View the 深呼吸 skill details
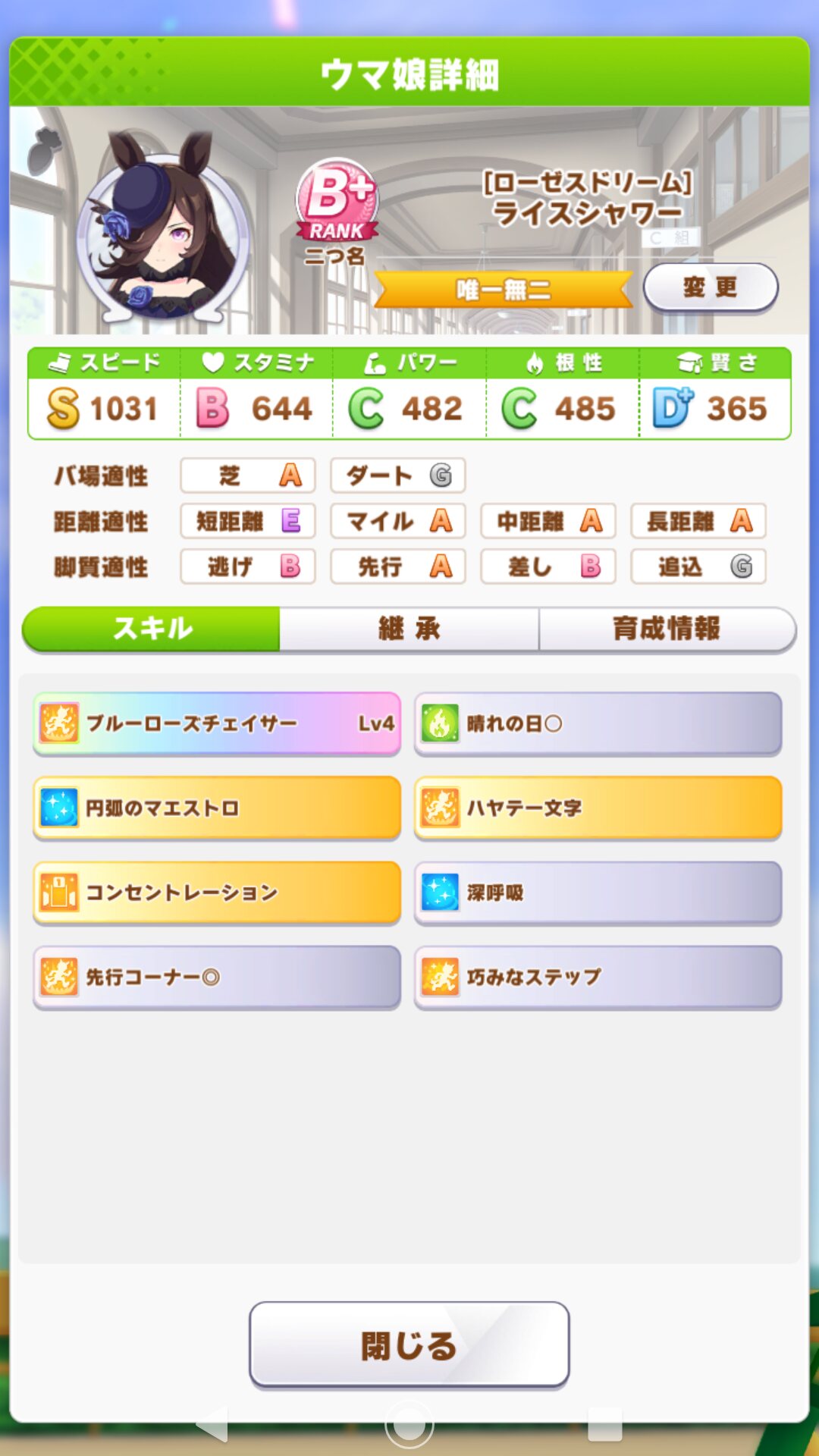Screen dimensions: 819x1456 pyautogui.click(x=598, y=893)
